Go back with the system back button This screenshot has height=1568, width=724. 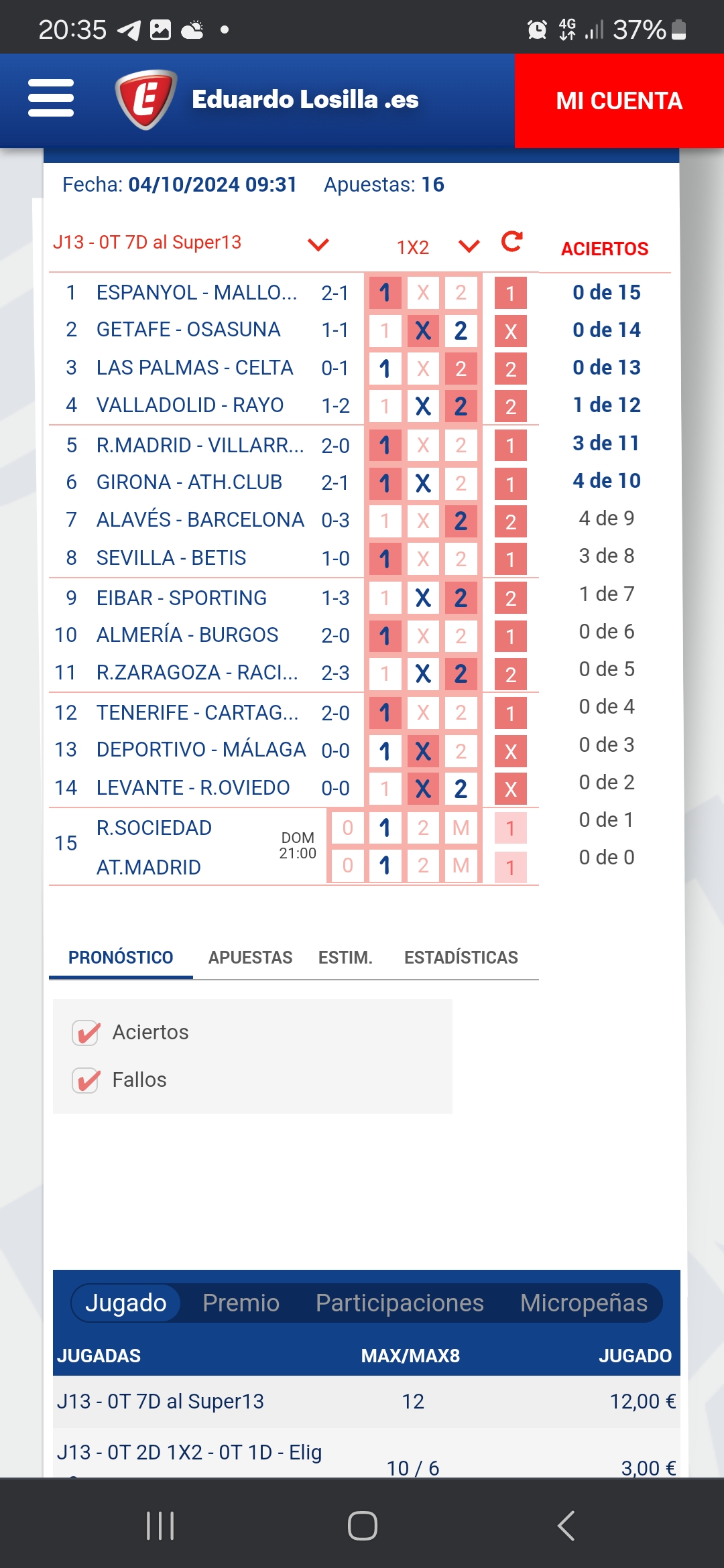[566, 1526]
